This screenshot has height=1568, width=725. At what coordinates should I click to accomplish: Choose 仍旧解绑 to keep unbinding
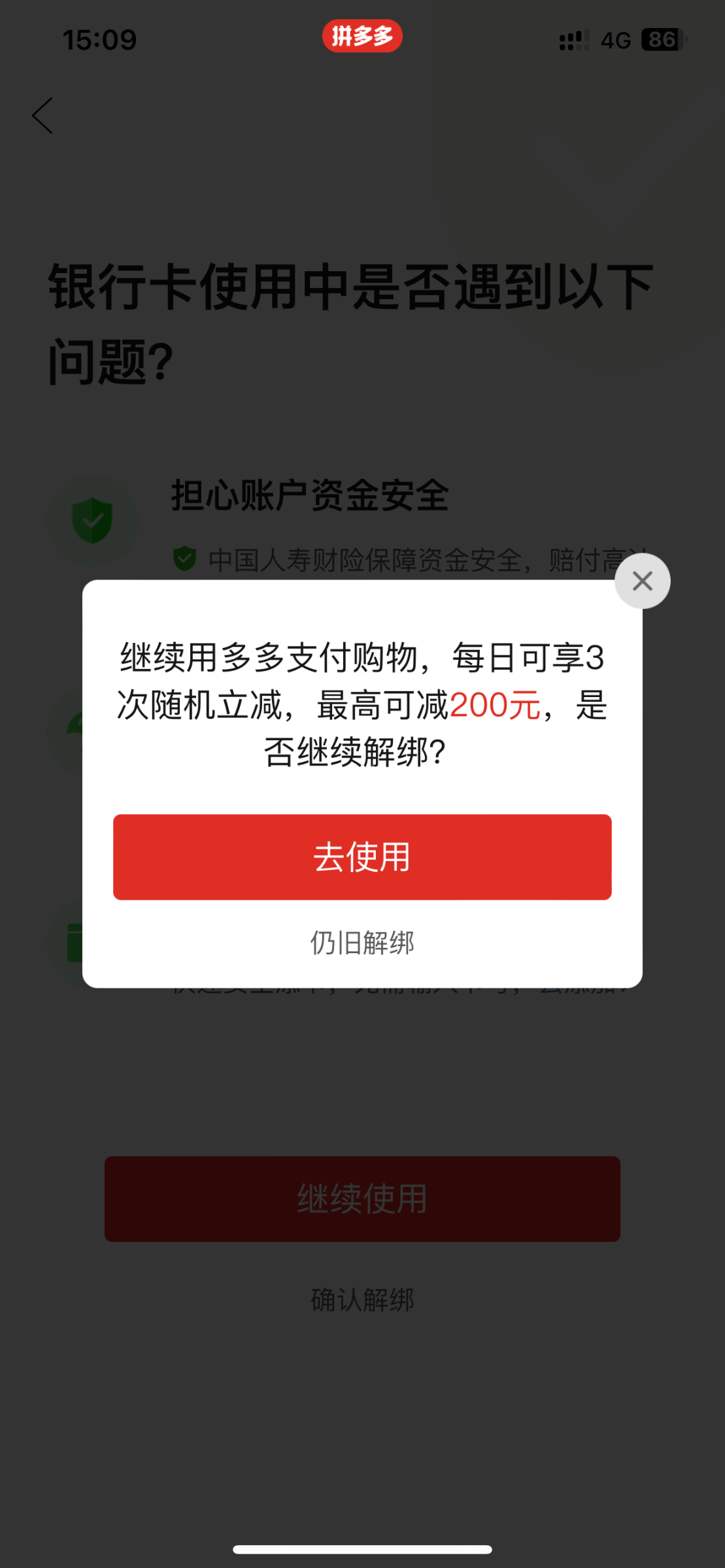(x=362, y=943)
